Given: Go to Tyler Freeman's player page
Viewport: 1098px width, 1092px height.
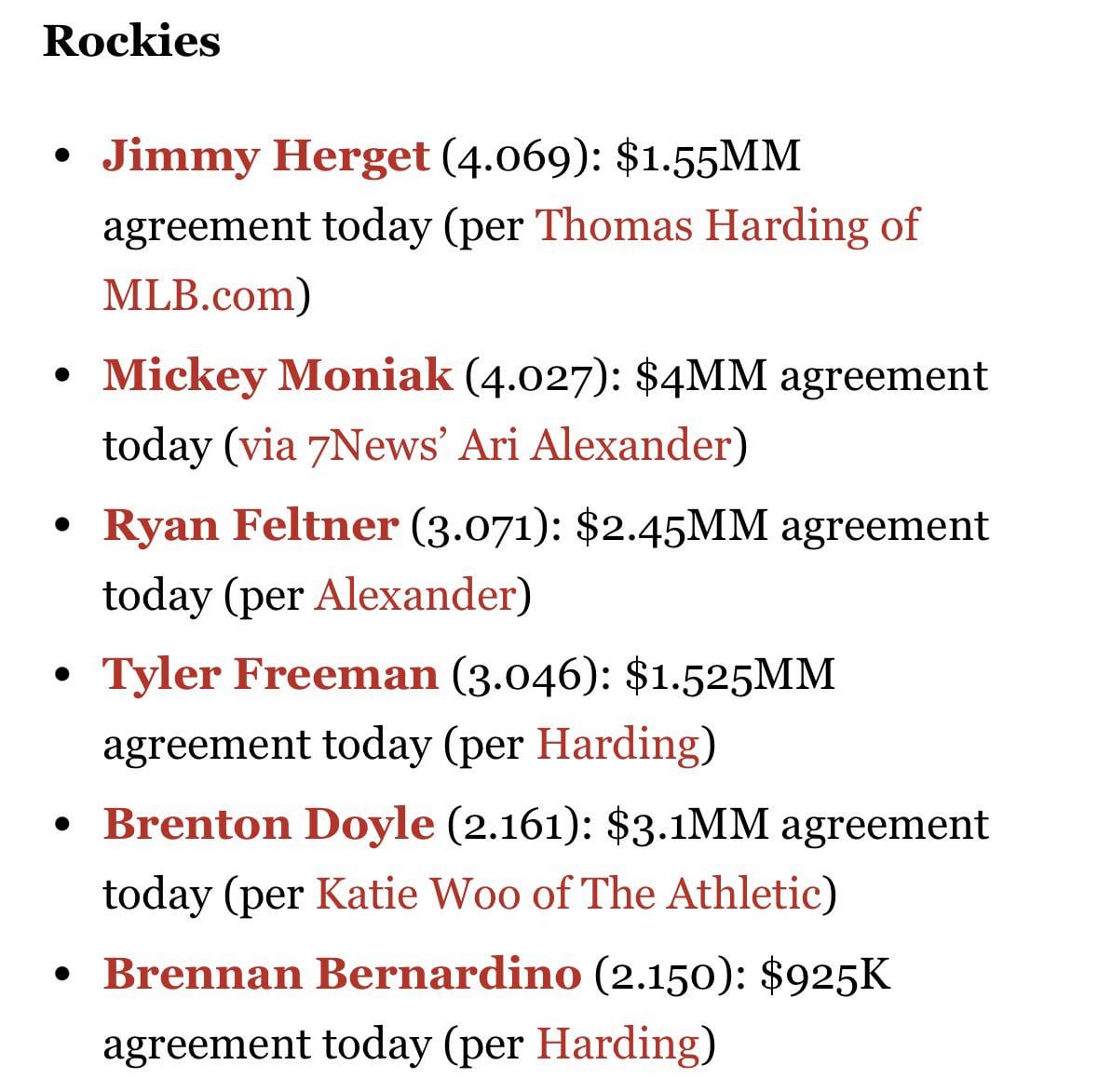Looking at the screenshot, I should pos(270,675).
